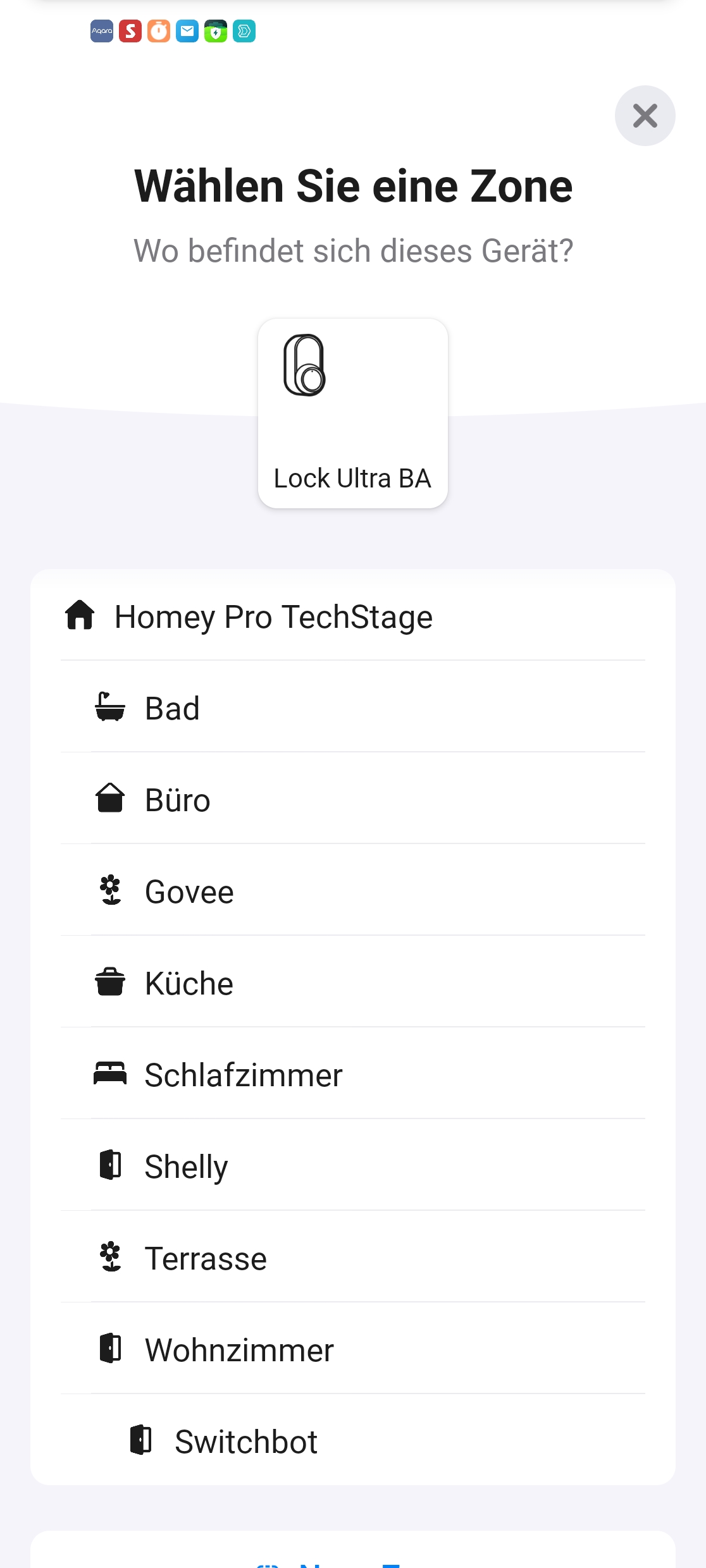Choose the Bad zone
Viewport: 706px width, 1568px height.
pyautogui.click(x=353, y=707)
